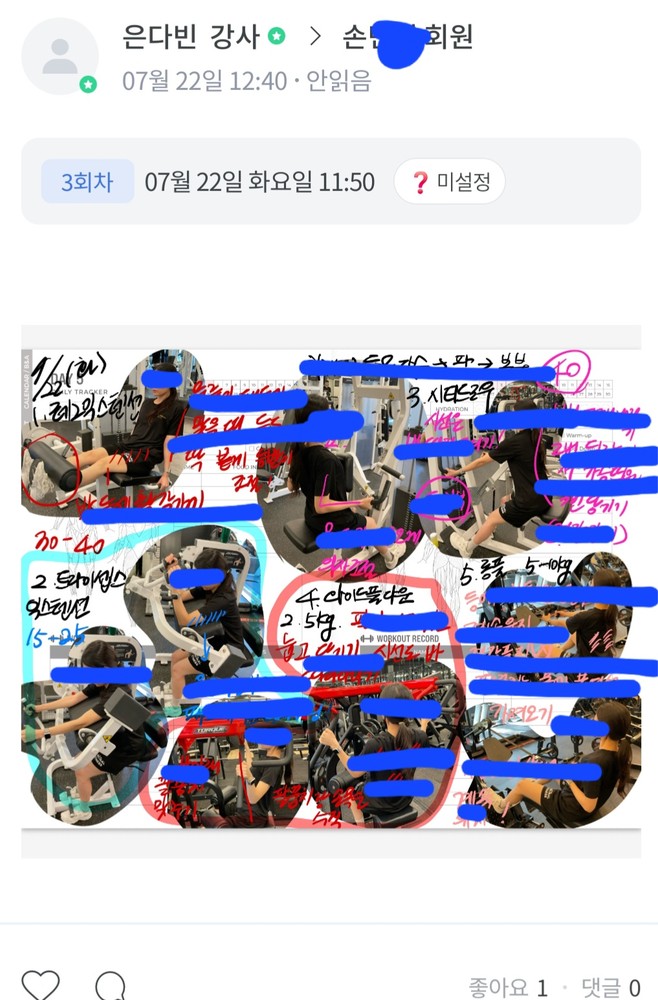This screenshot has width=658, height=1000.
Task: Open comments with the speech bubble icon
Action: 110,985
